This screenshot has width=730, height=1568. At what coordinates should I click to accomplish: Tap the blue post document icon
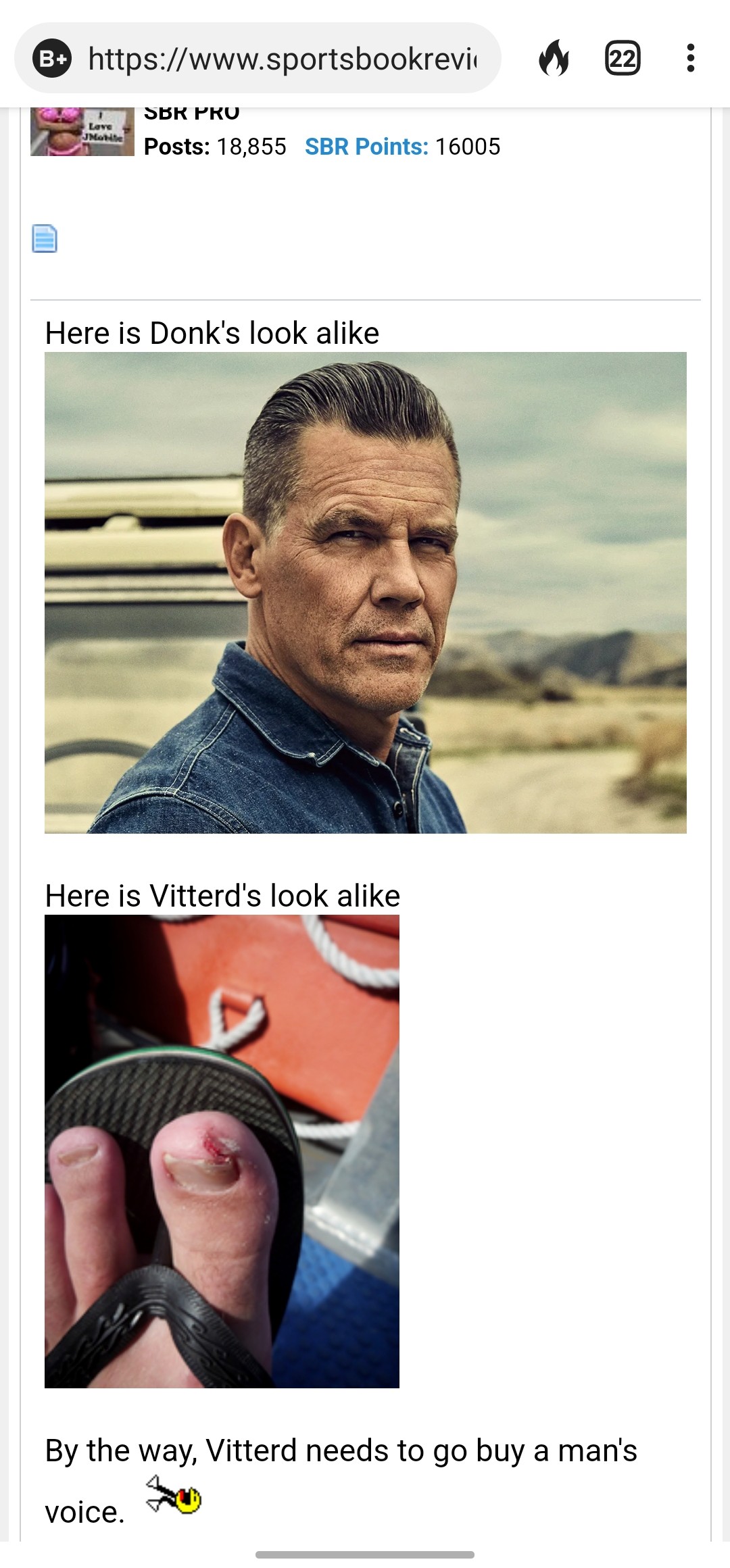45,238
